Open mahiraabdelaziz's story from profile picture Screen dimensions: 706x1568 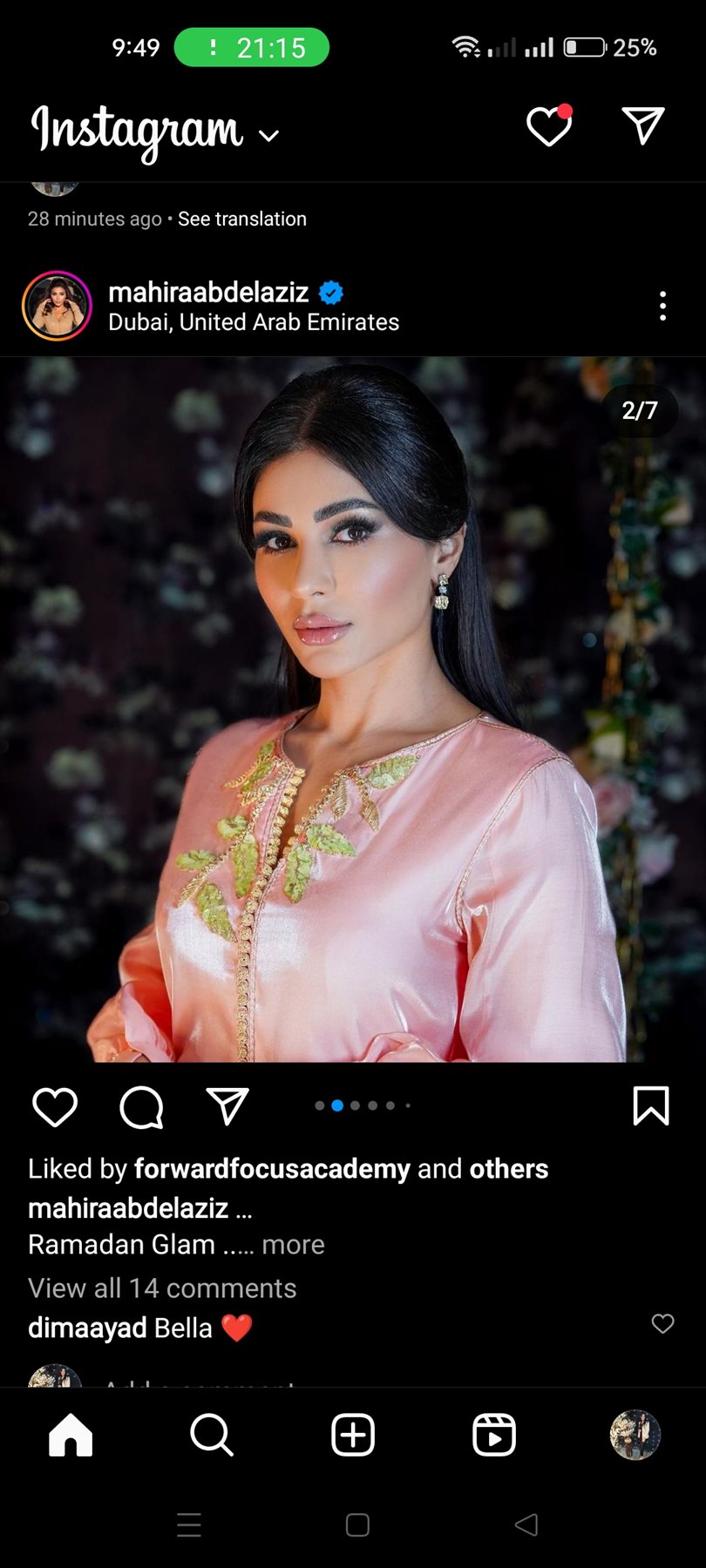pos(57,306)
